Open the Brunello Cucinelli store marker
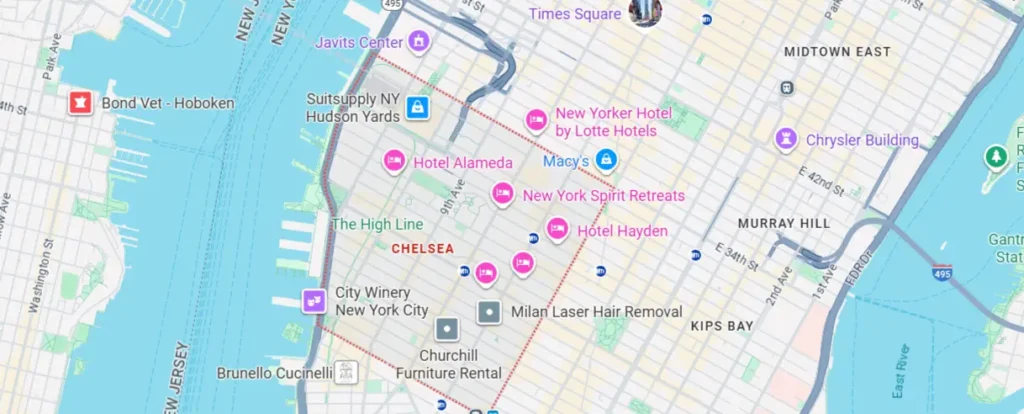This screenshot has height=414, width=1024. pos(346,372)
